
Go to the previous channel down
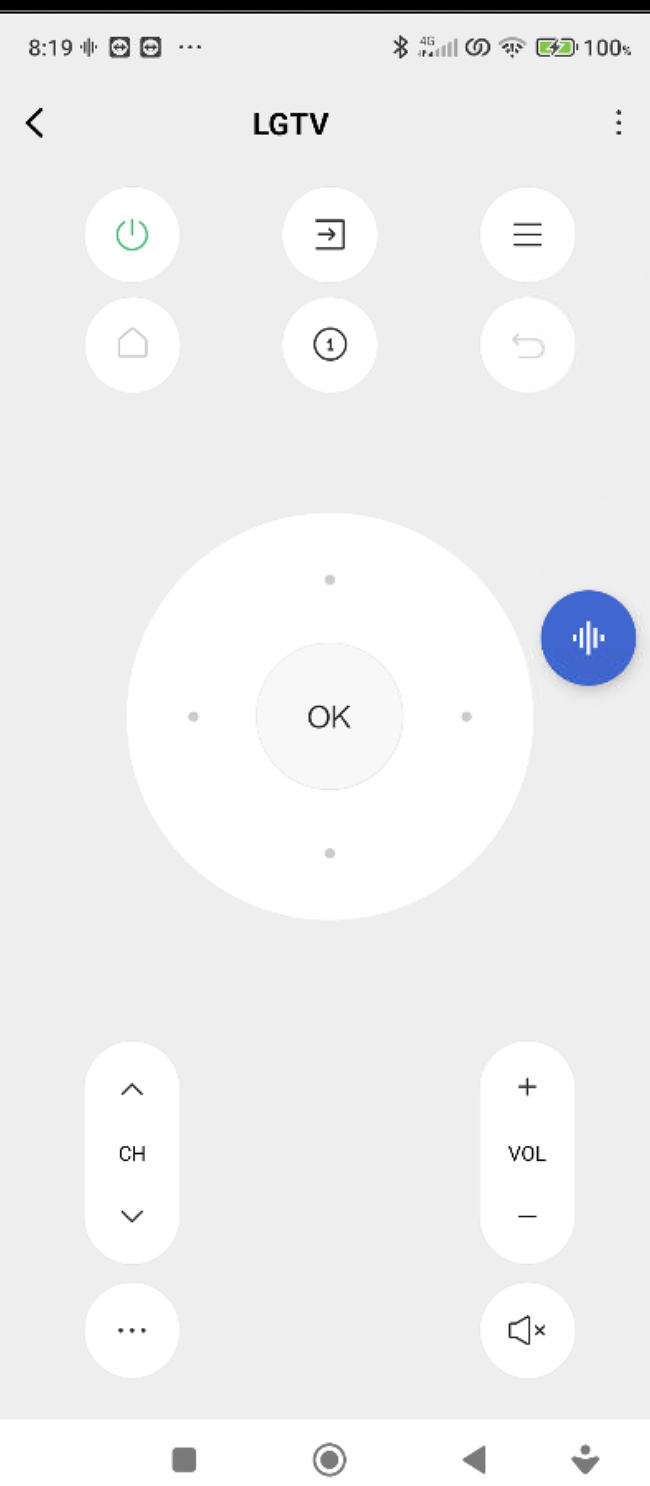point(132,1216)
